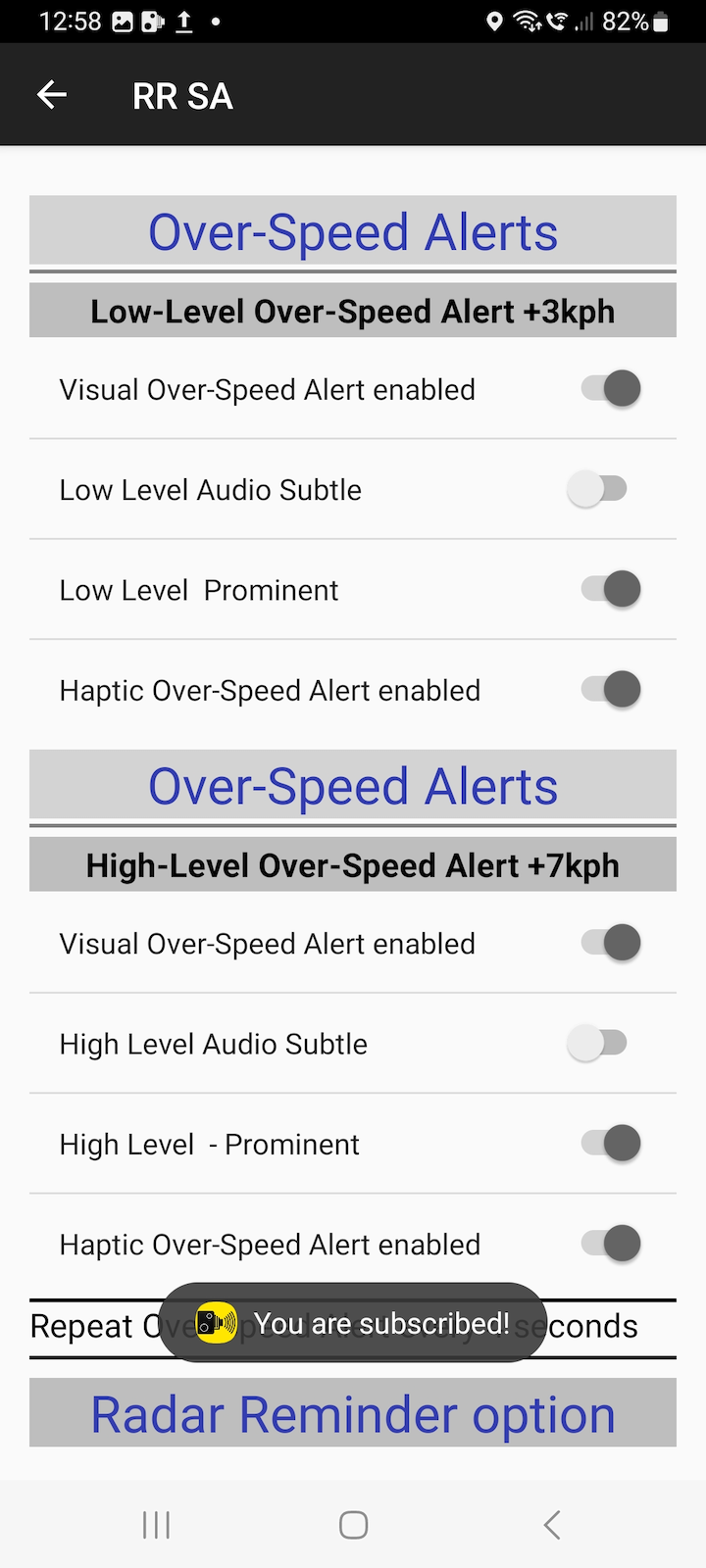Go to the home screen

[353, 1525]
